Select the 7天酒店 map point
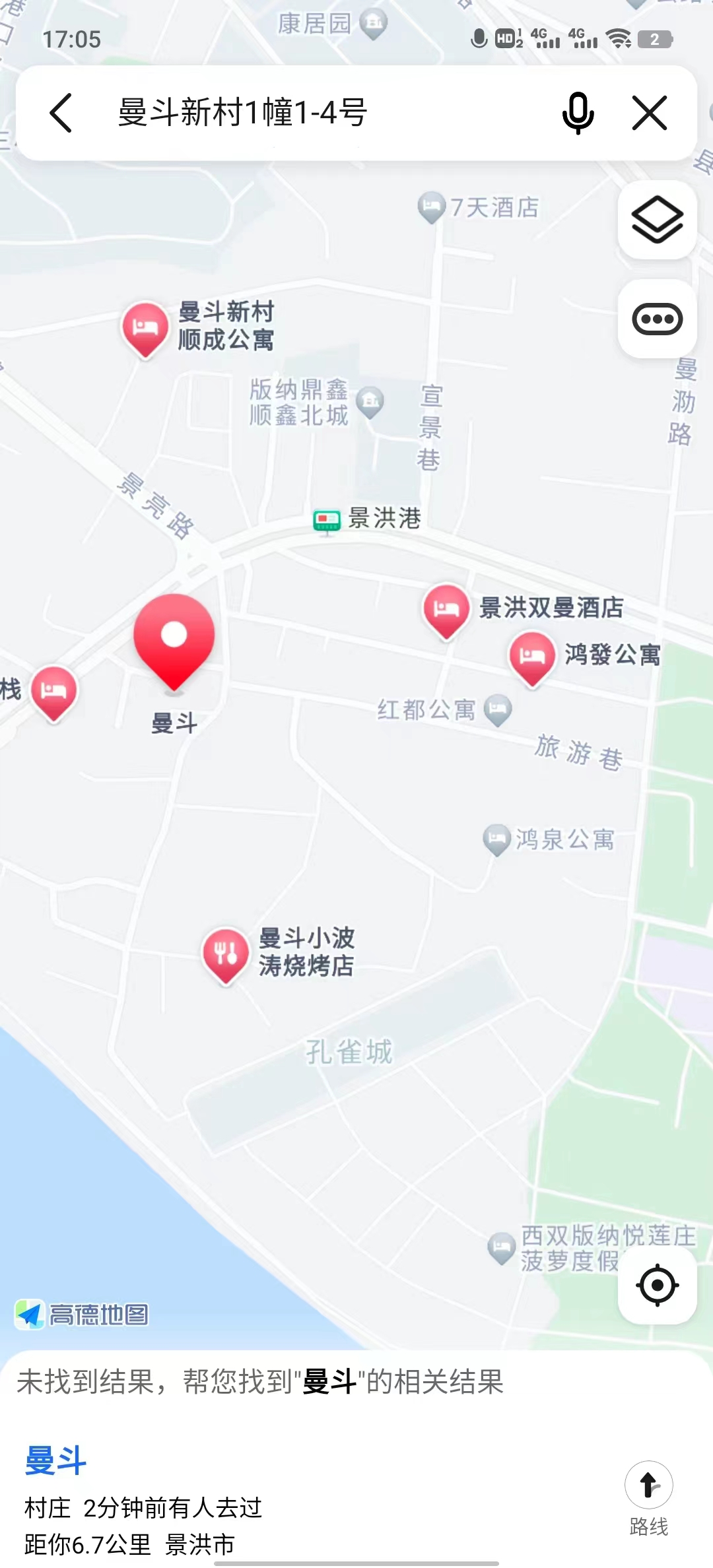Screen dimensions: 713x1568 pos(431,207)
